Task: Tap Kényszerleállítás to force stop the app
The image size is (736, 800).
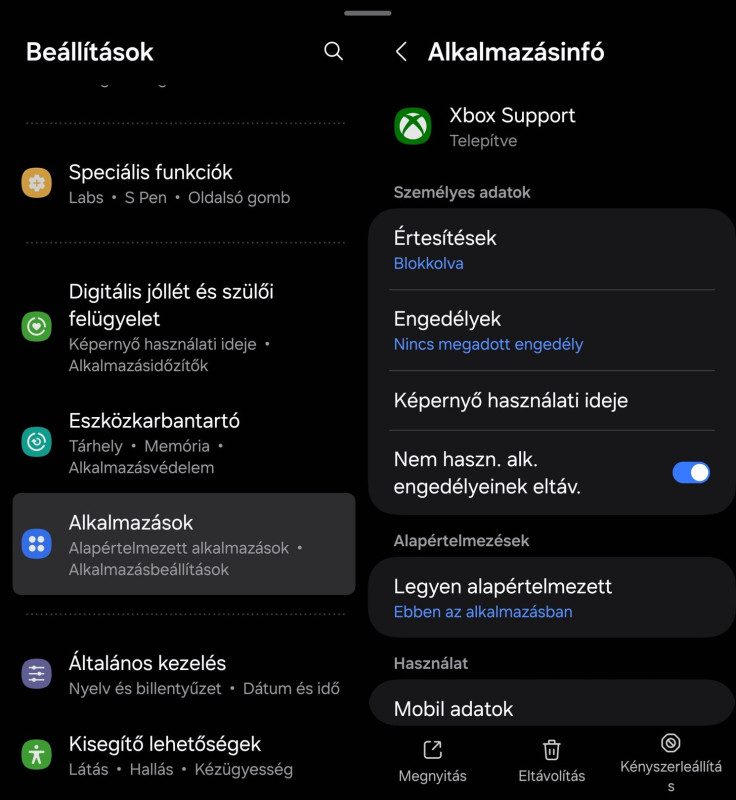Action: (x=671, y=761)
